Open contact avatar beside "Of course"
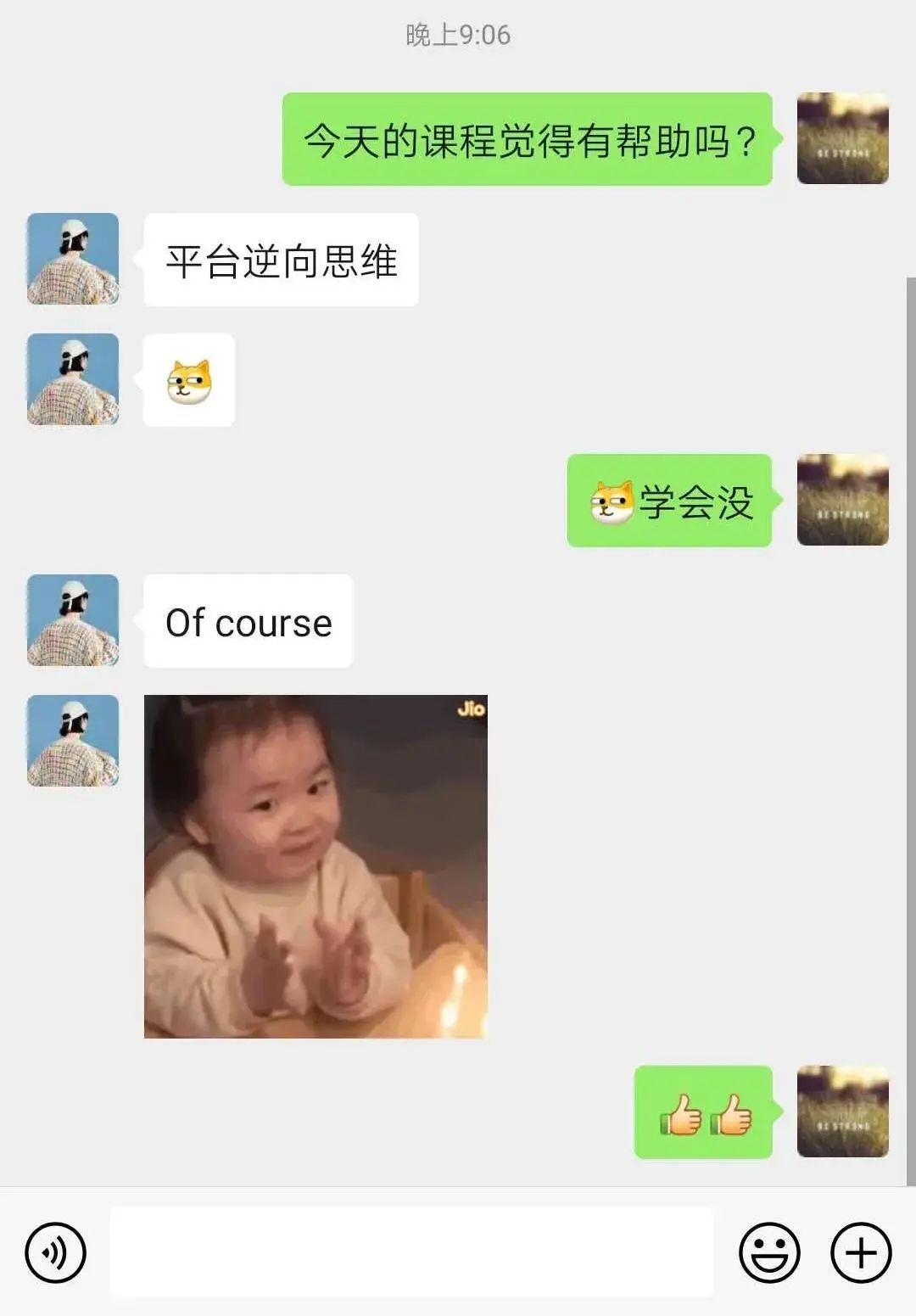This screenshot has width=916, height=1316. [x=73, y=620]
